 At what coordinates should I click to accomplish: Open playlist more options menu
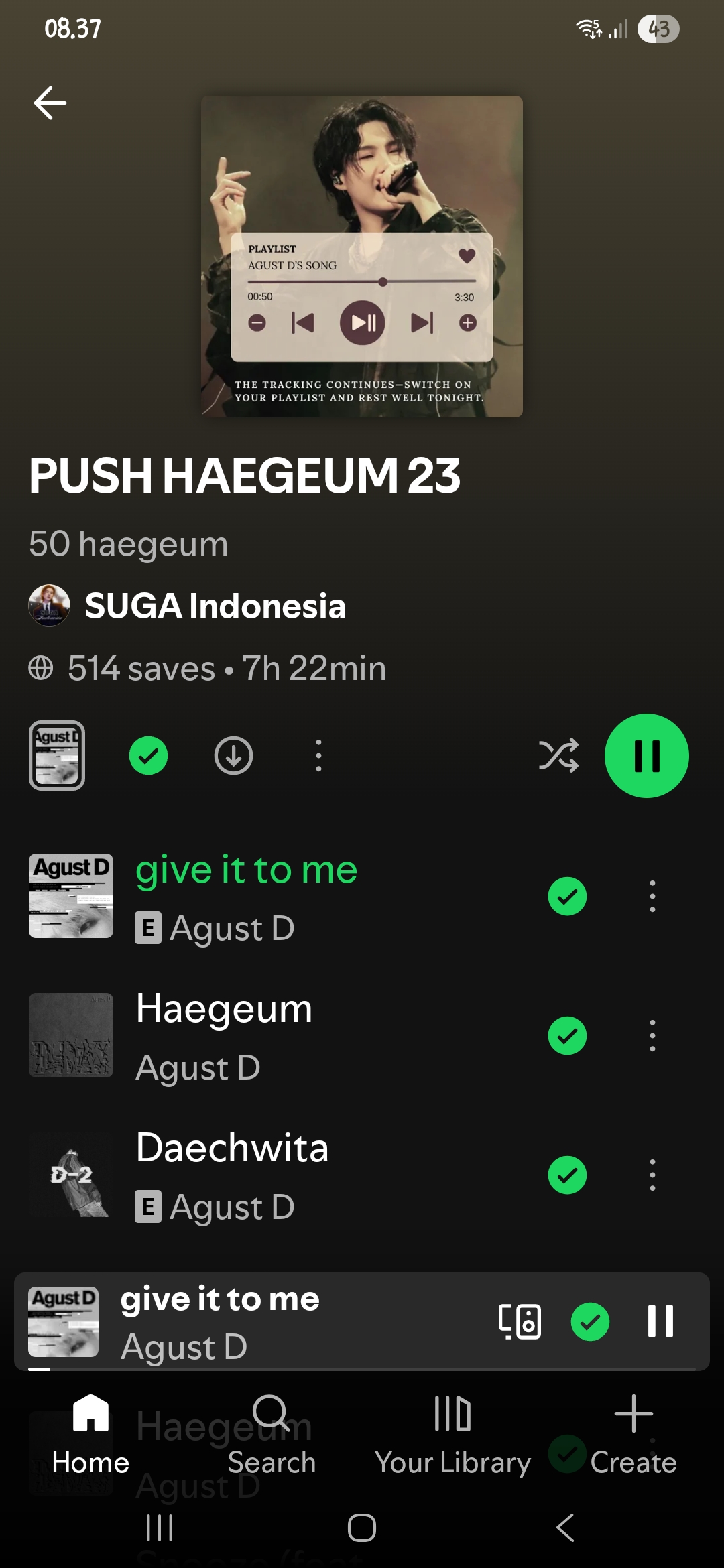click(x=318, y=756)
